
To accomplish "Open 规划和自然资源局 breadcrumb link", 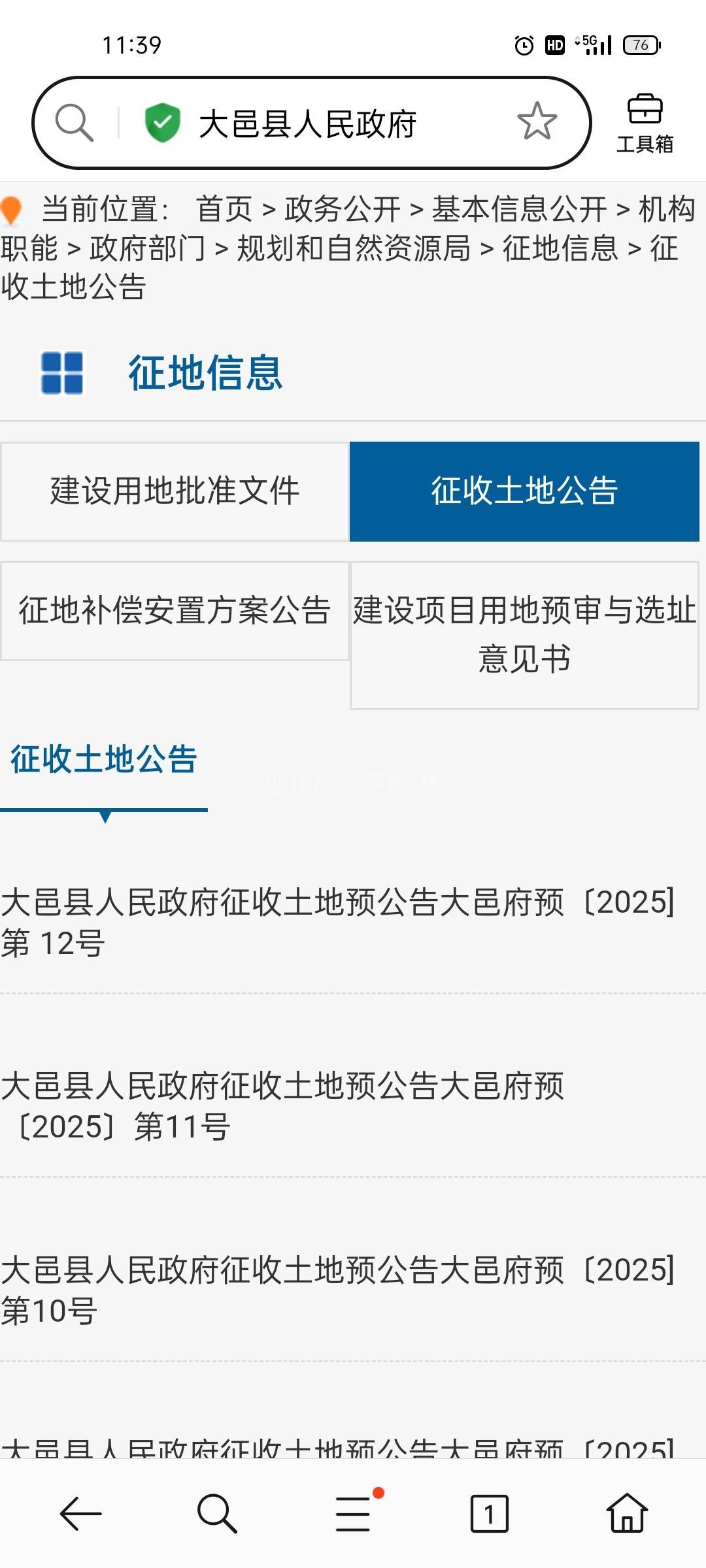I will [354, 249].
